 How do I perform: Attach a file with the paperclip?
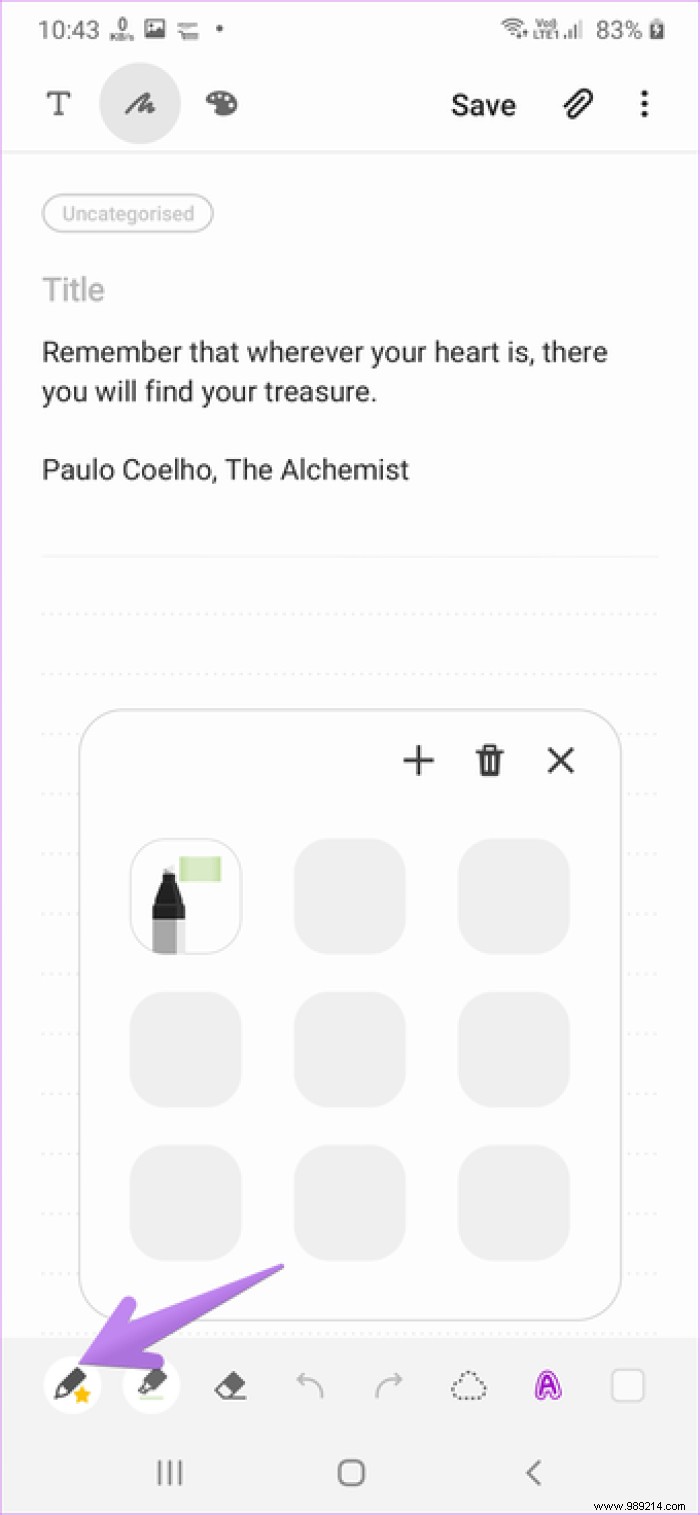tap(577, 104)
